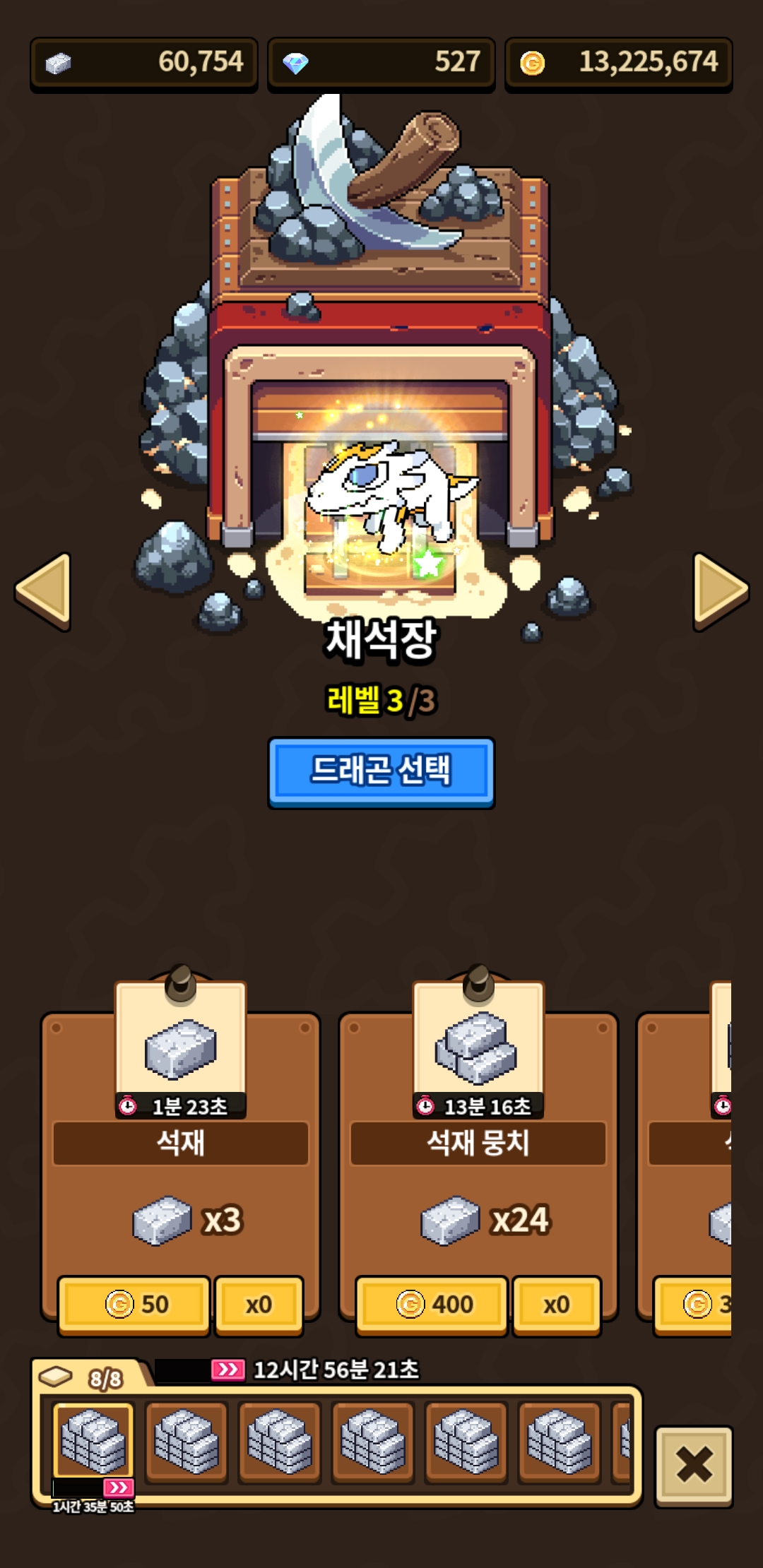Go to the previous building with left arrow

click(x=44, y=591)
